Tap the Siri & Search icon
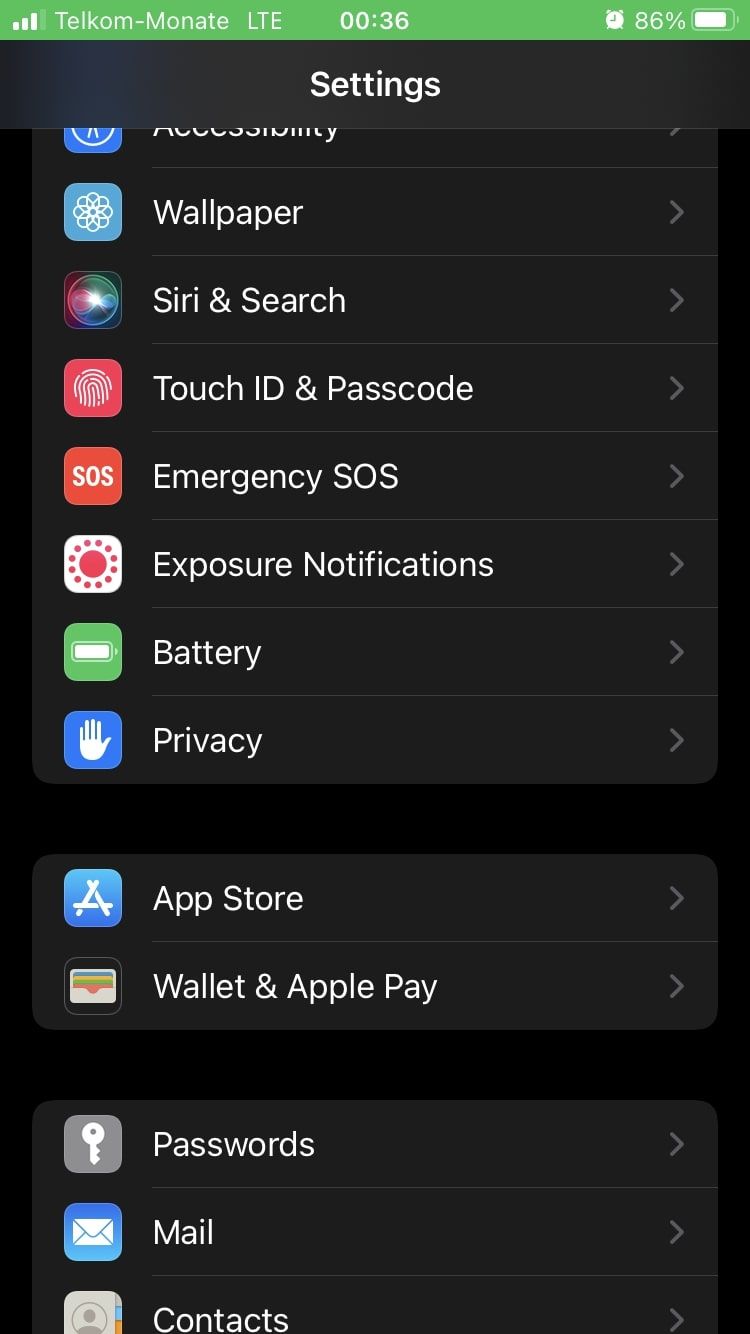 point(92,300)
